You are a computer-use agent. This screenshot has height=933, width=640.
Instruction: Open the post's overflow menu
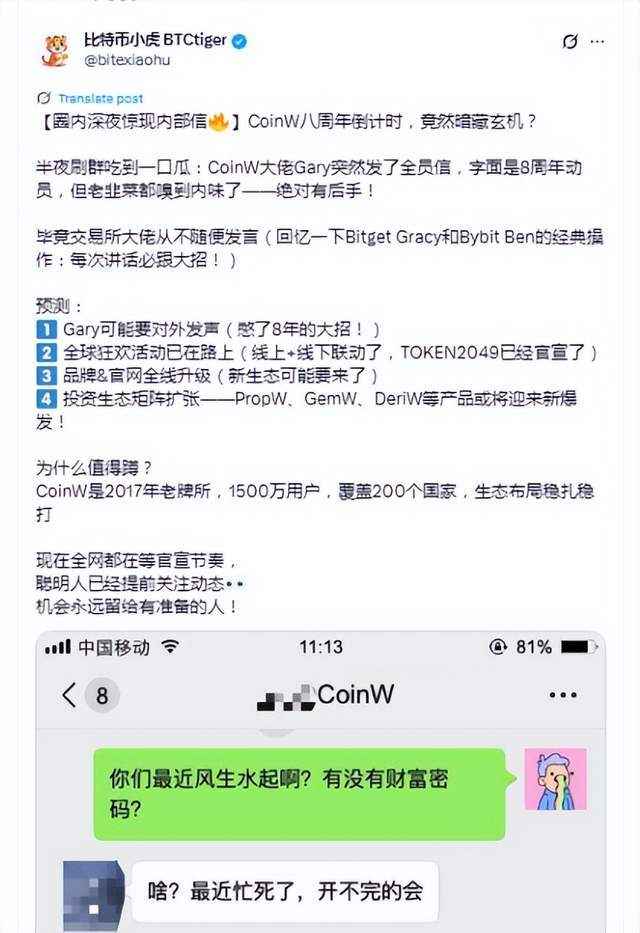(597, 42)
